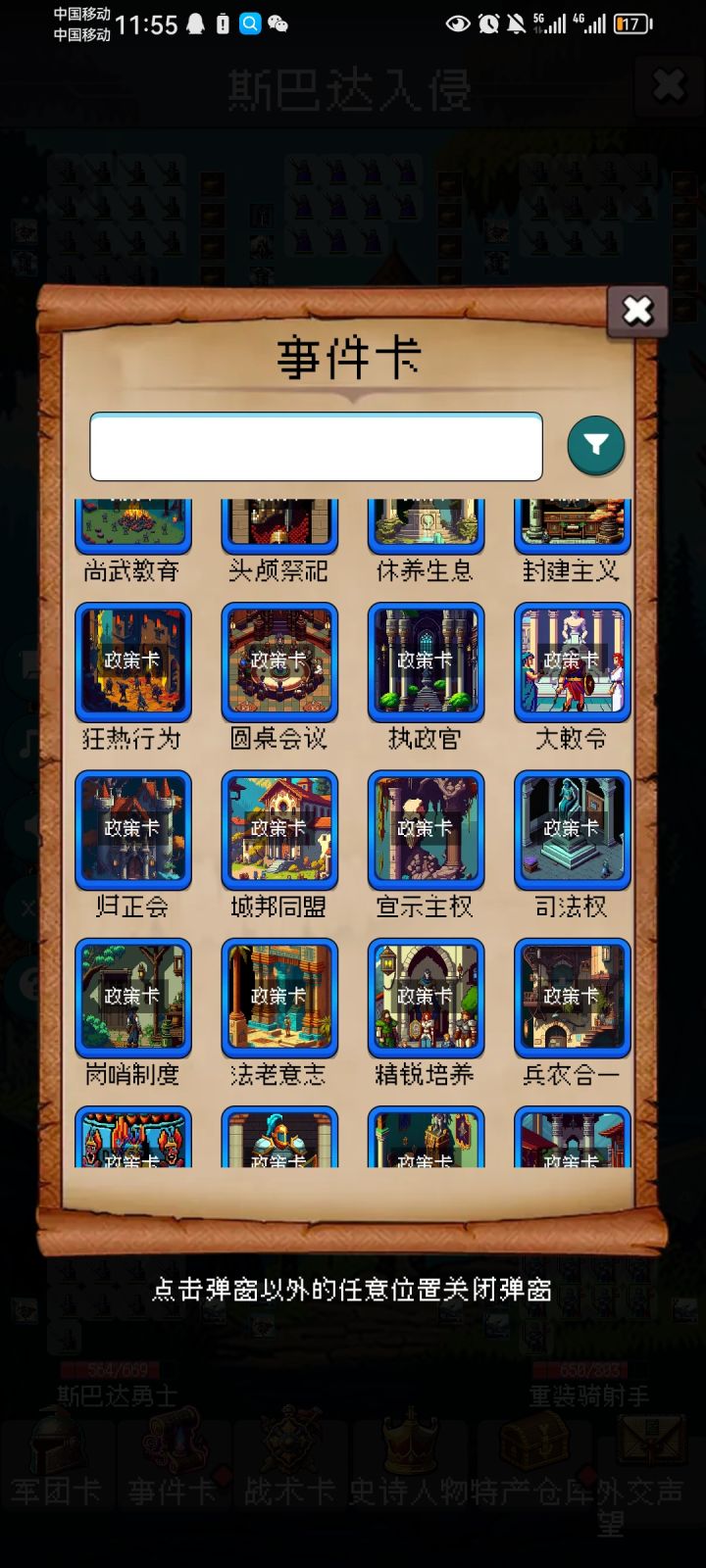Toggle the music note sound icon
This screenshot has height=1568, width=706.
click(x=26, y=740)
